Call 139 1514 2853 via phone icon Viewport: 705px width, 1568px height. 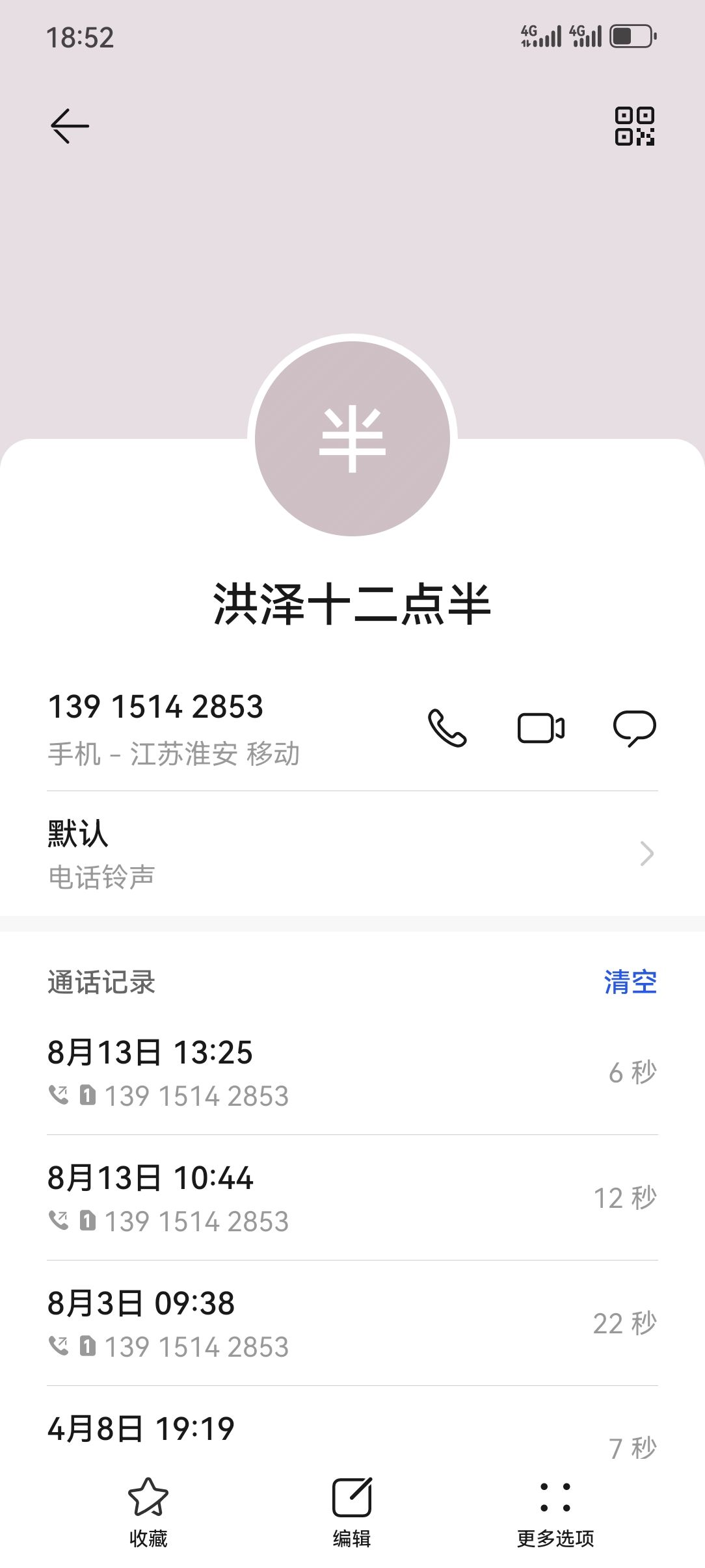click(447, 728)
